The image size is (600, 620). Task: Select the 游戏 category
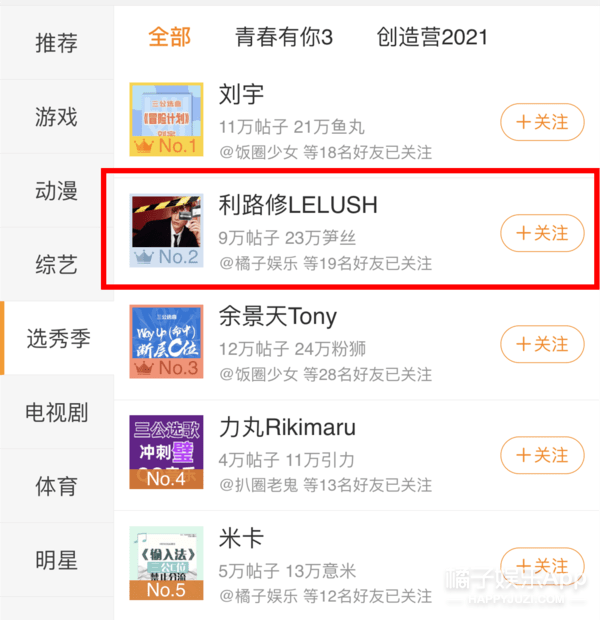click(56, 117)
